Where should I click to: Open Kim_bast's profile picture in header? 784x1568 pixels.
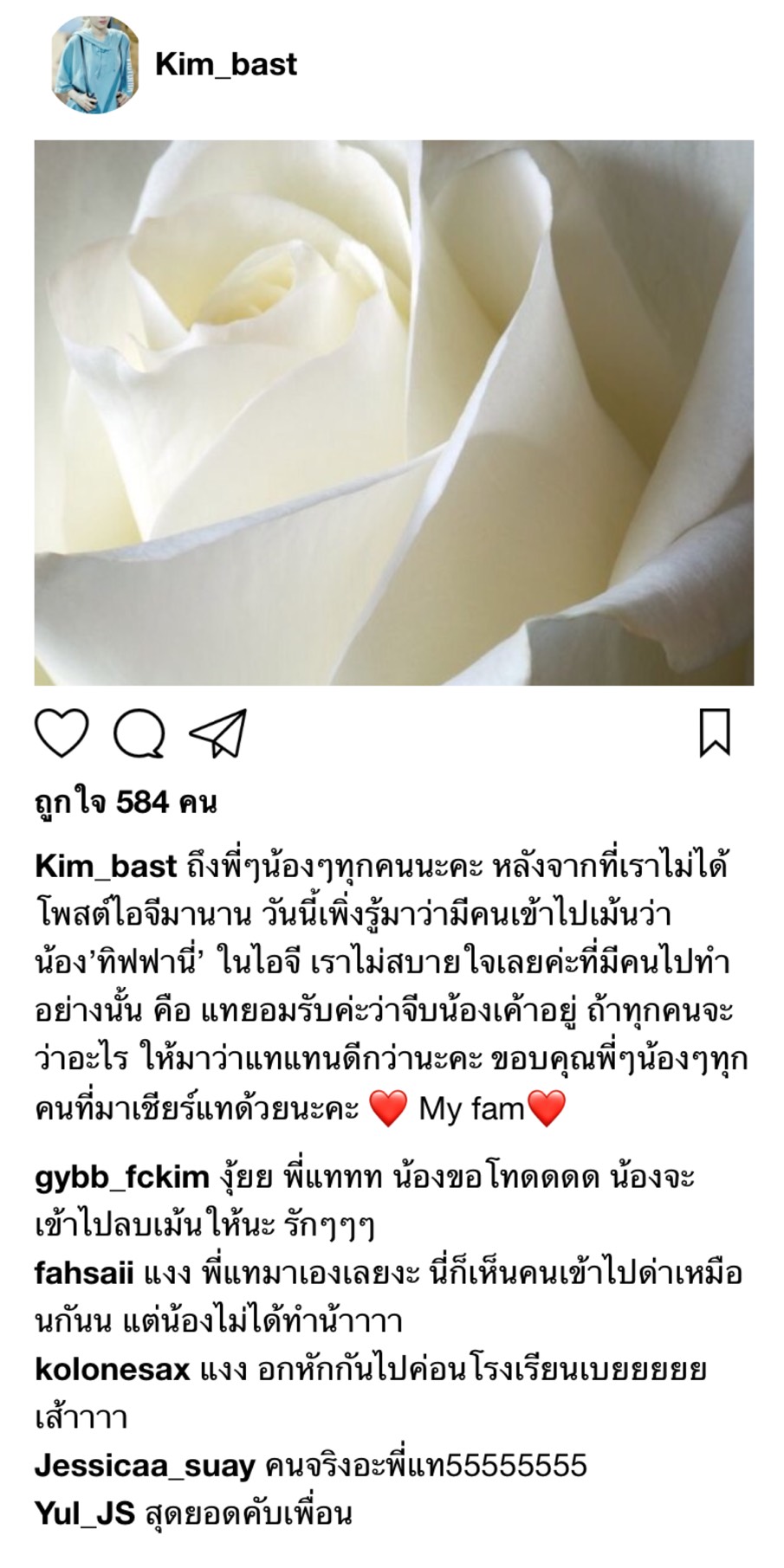[96, 65]
